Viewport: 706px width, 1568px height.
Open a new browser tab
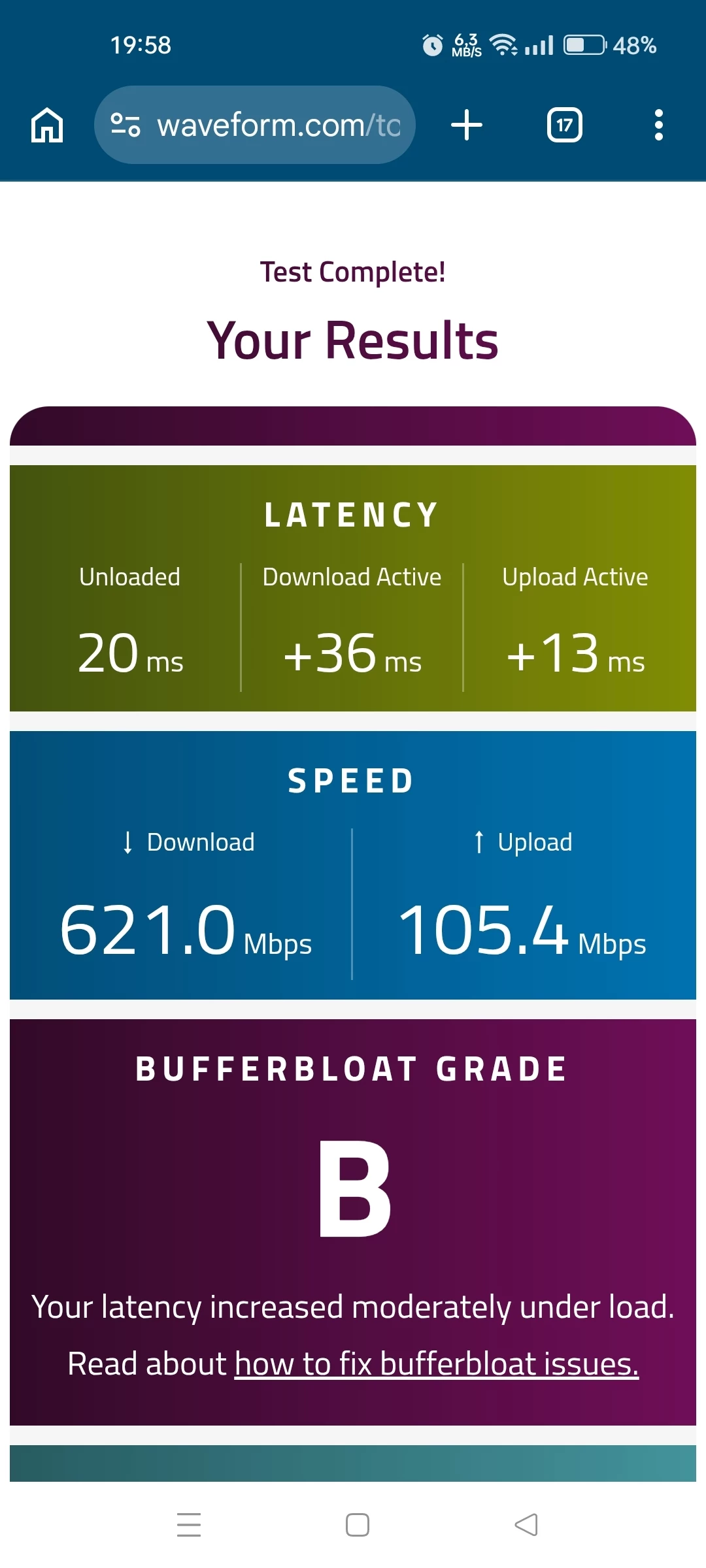coord(467,125)
